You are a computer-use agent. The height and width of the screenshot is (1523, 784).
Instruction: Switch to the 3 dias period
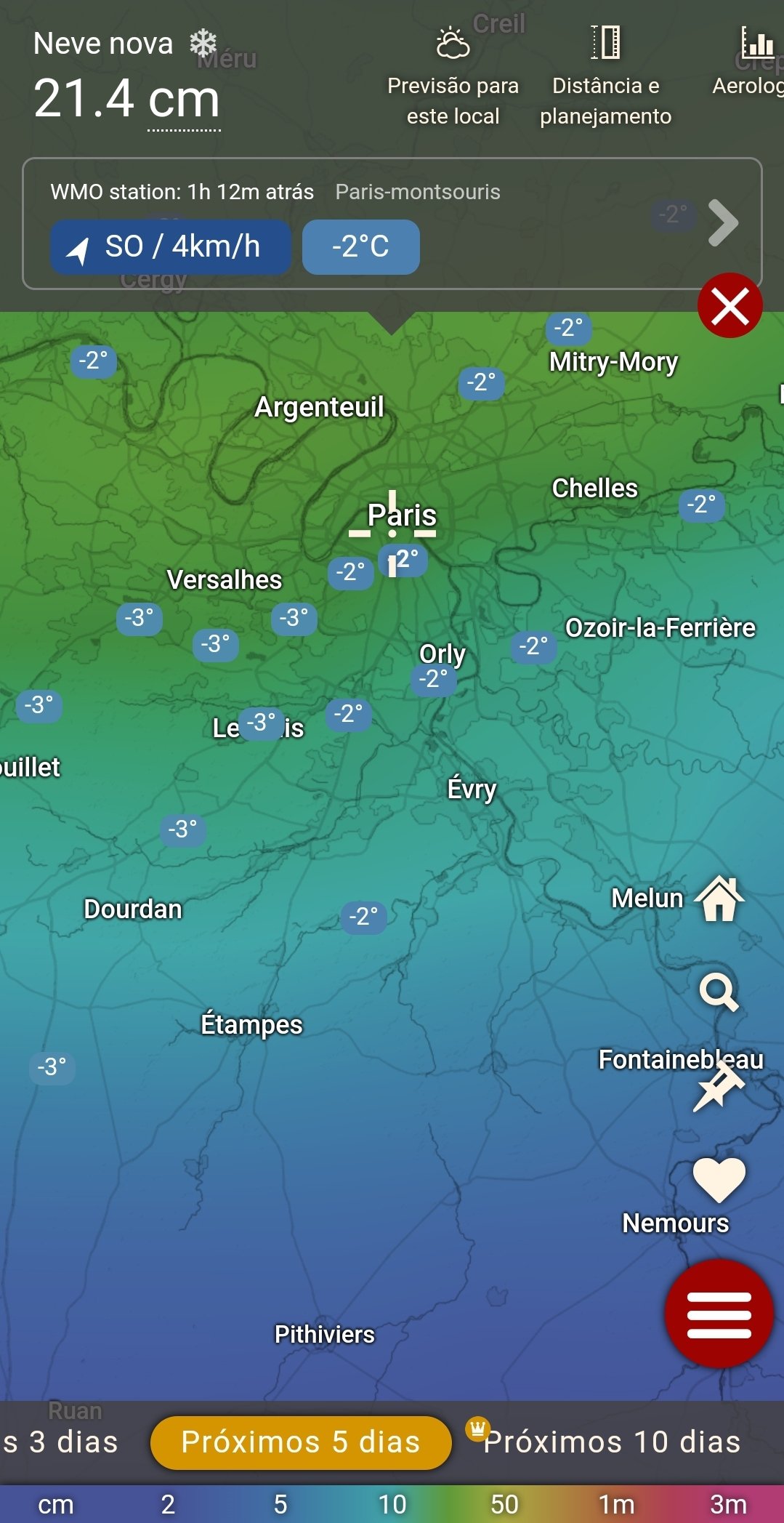(x=60, y=1442)
